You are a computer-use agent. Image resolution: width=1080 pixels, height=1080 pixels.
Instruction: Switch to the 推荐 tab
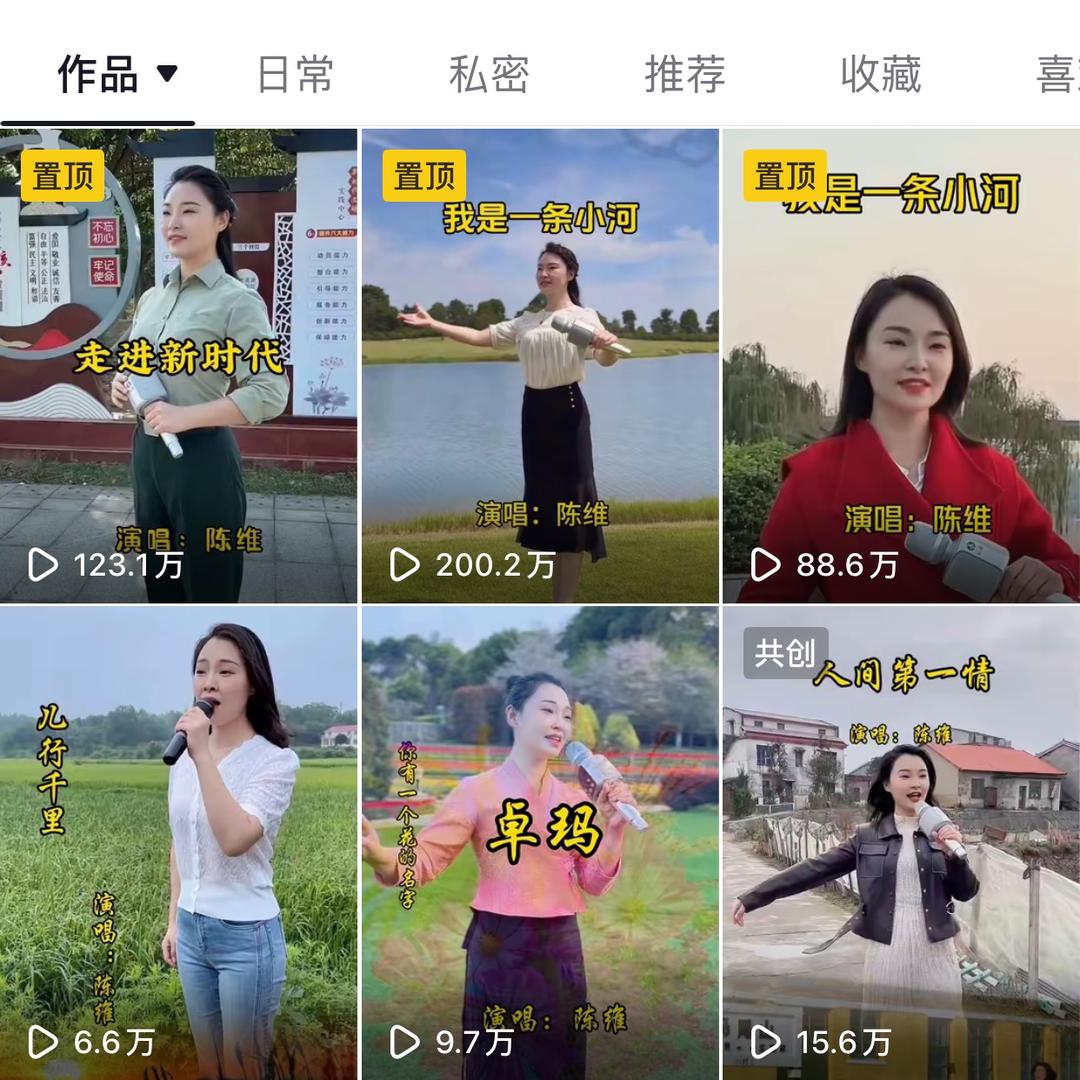[684, 75]
